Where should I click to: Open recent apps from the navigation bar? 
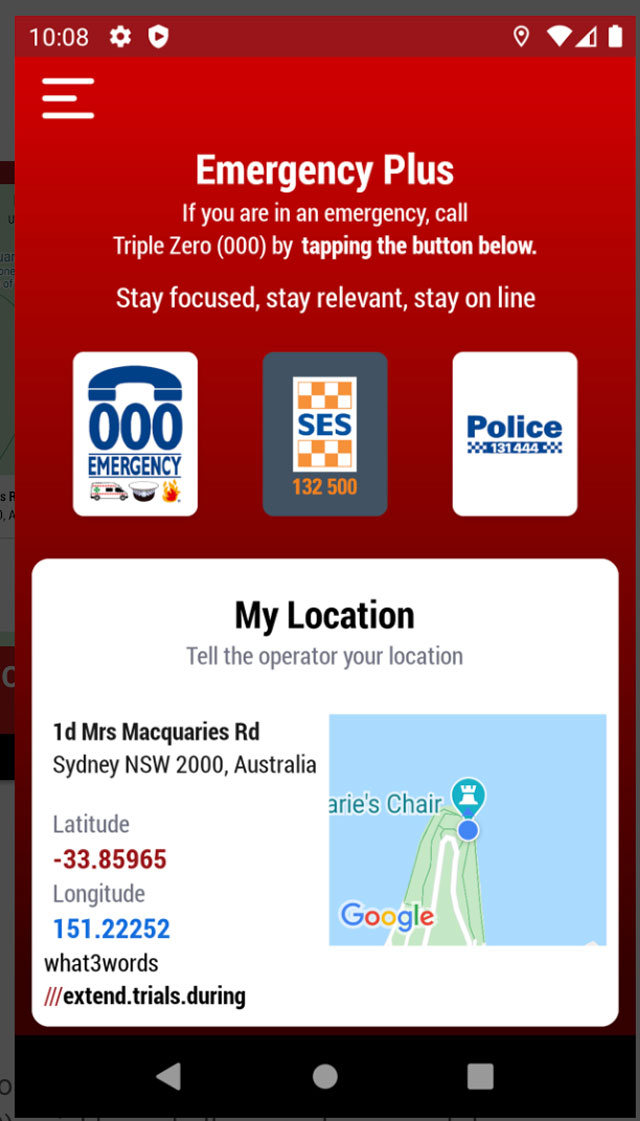(480, 1076)
